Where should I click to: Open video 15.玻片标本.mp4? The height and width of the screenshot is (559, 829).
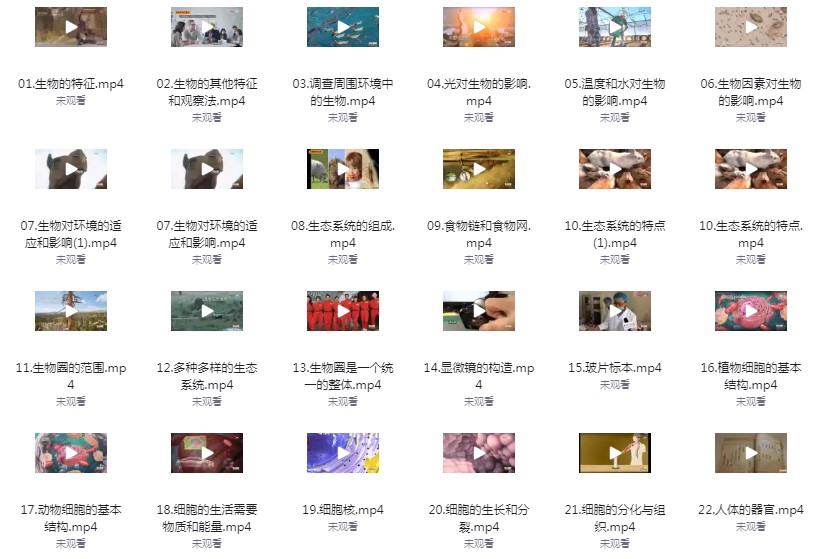click(615, 311)
